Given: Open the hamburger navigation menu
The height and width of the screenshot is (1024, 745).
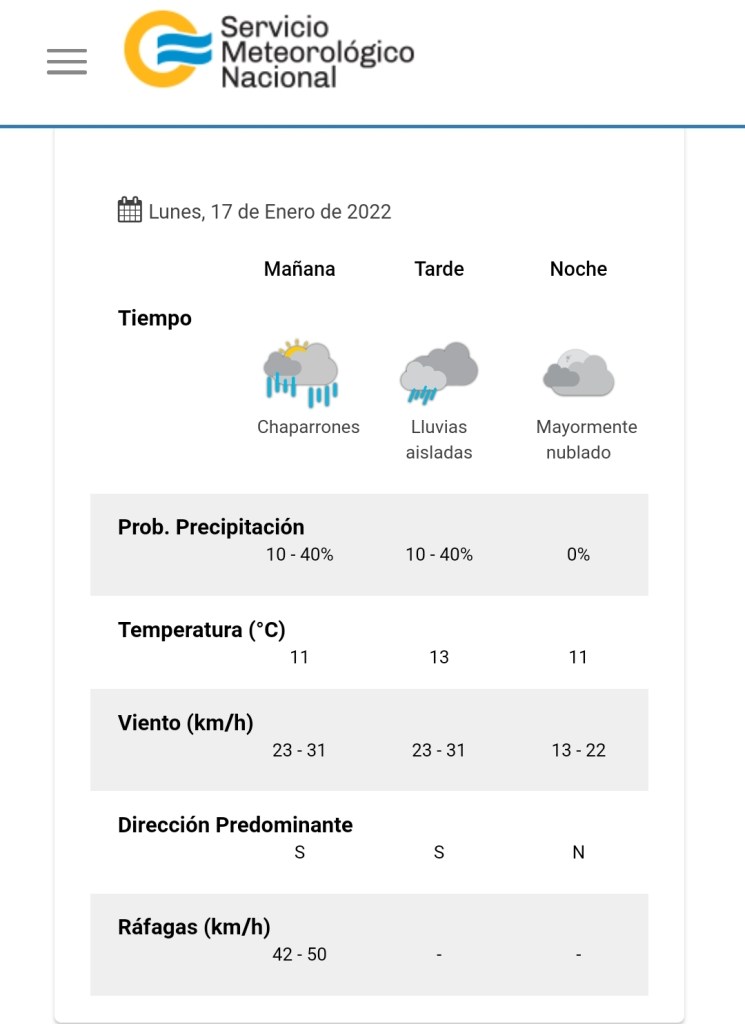Looking at the screenshot, I should pos(67,61).
